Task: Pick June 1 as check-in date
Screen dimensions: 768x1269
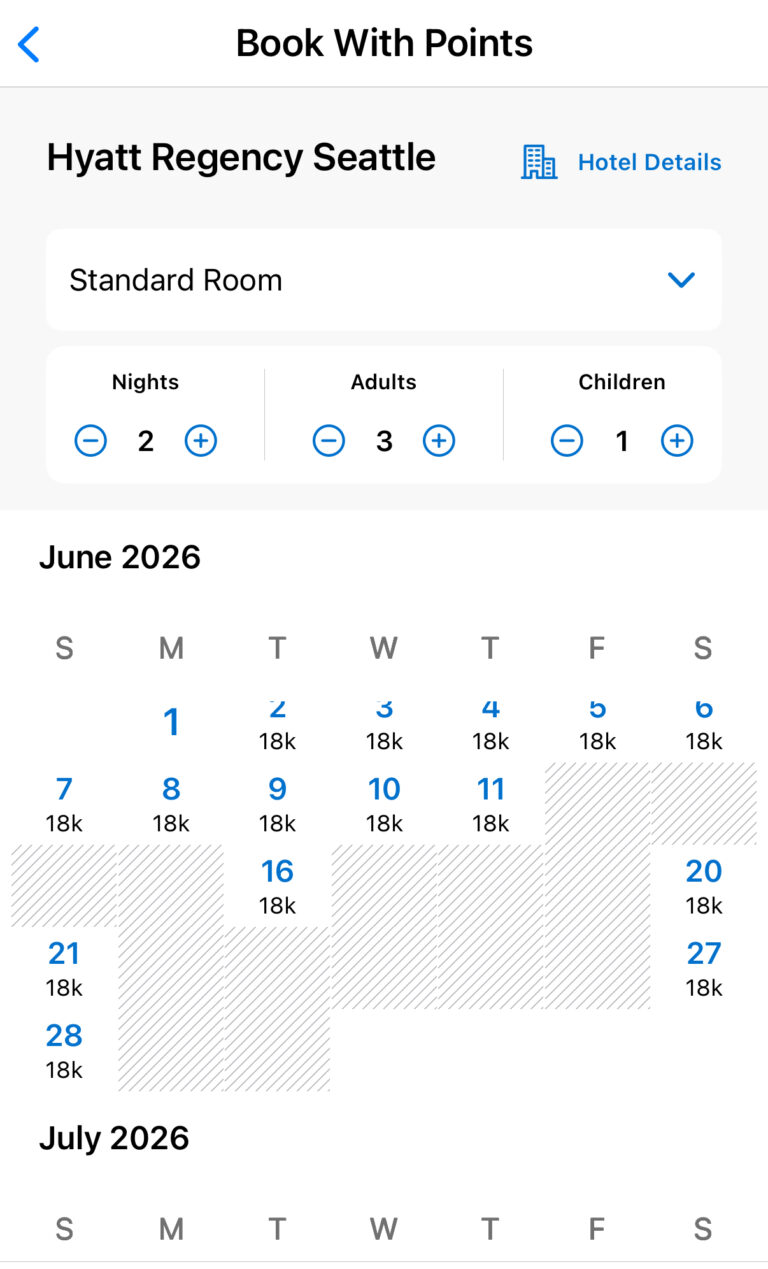Action: click(171, 721)
